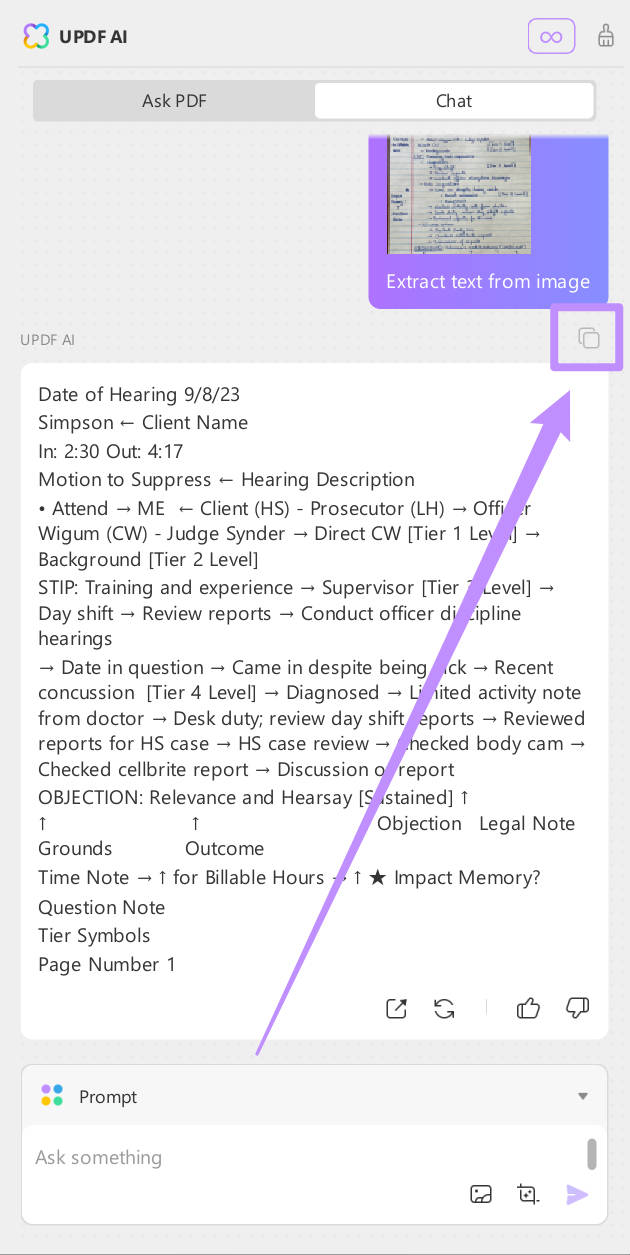Select the Chat tab
The height and width of the screenshot is (1255, 630).
[453, 101]
